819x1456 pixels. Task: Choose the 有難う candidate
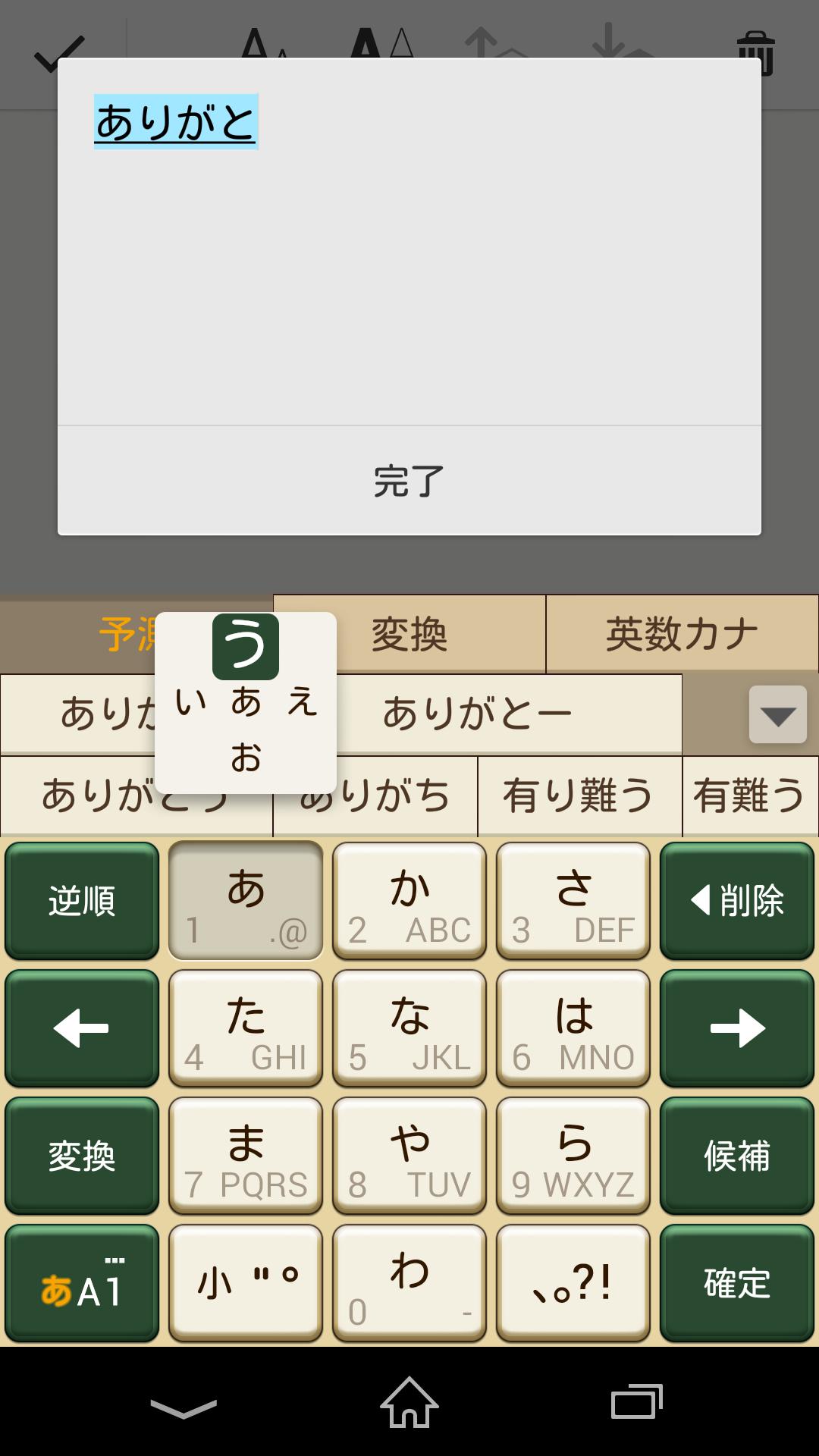click(x=749, y=796)
